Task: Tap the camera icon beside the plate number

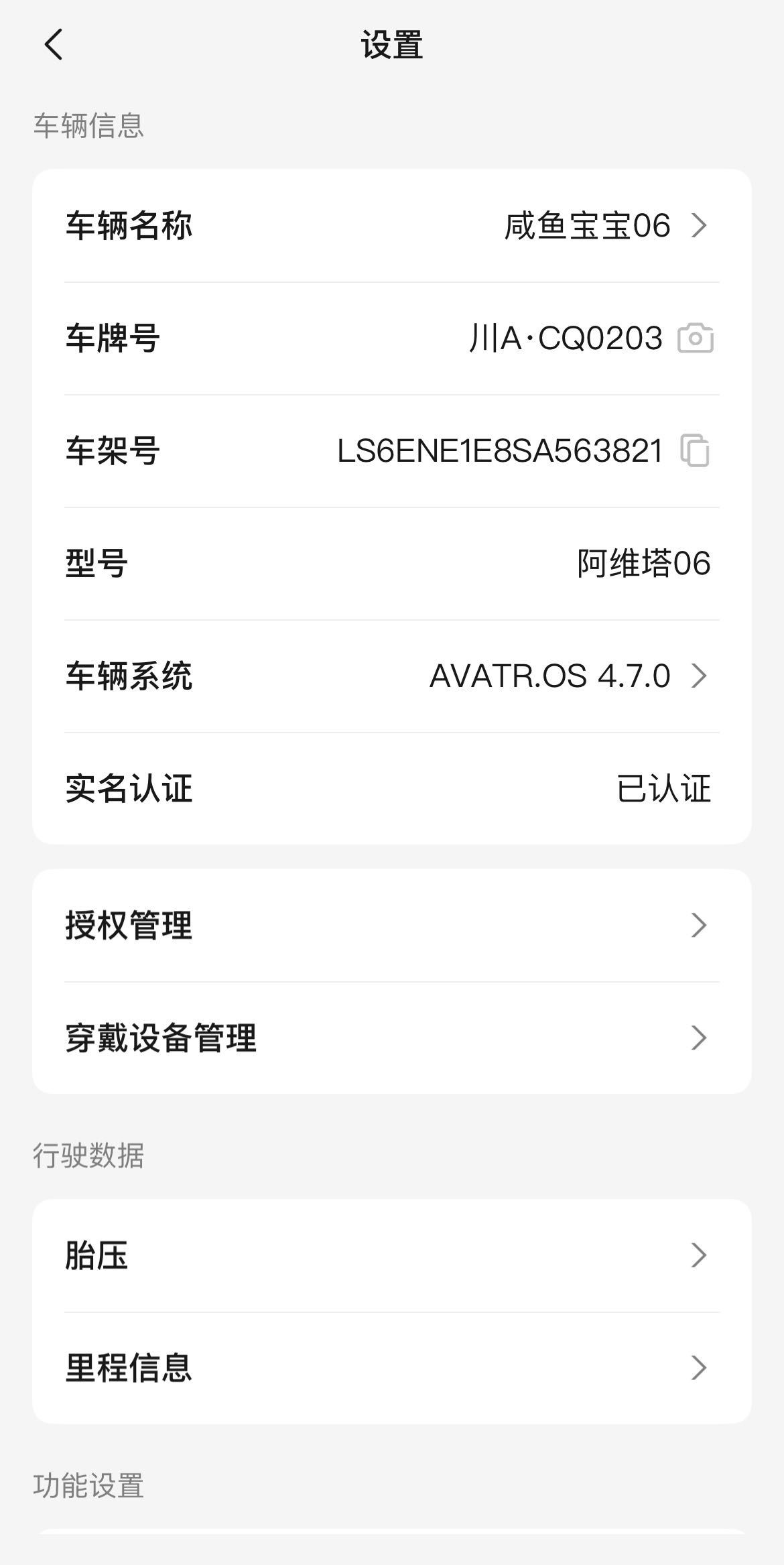Action: pos(695,338)
